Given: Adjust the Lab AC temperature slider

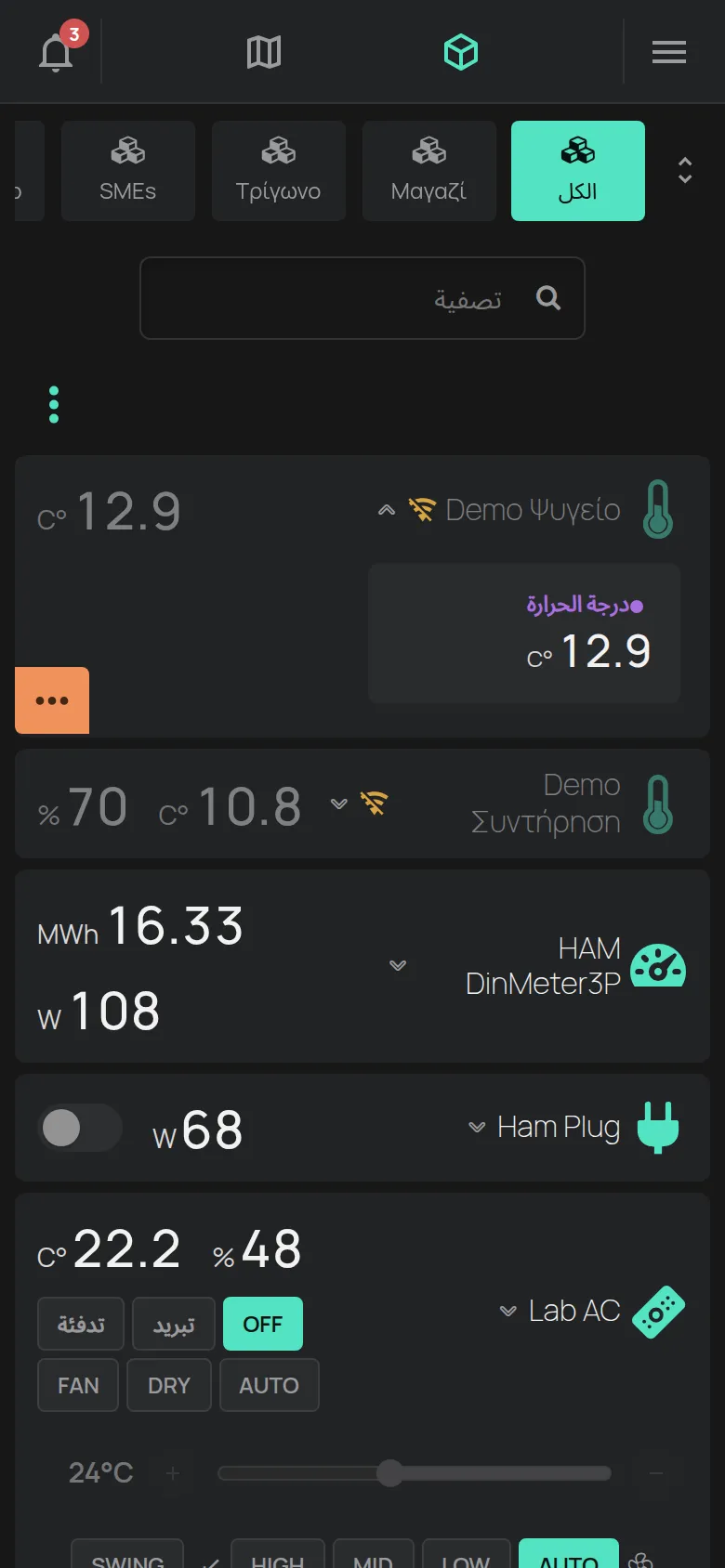Looking at the screenshot, I should tap(415, 1473).
